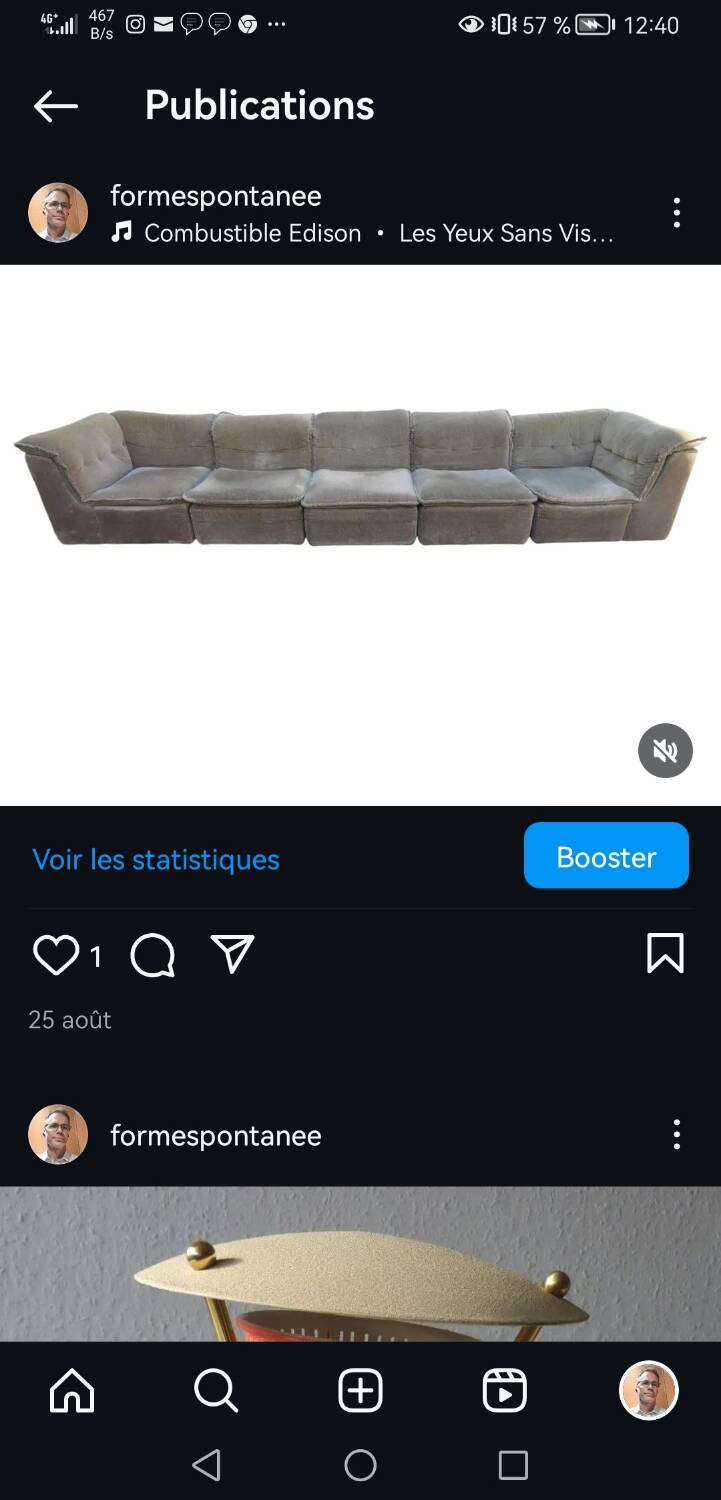
Task: Select the Home tab in the bottom bar
Action: 70,1389
